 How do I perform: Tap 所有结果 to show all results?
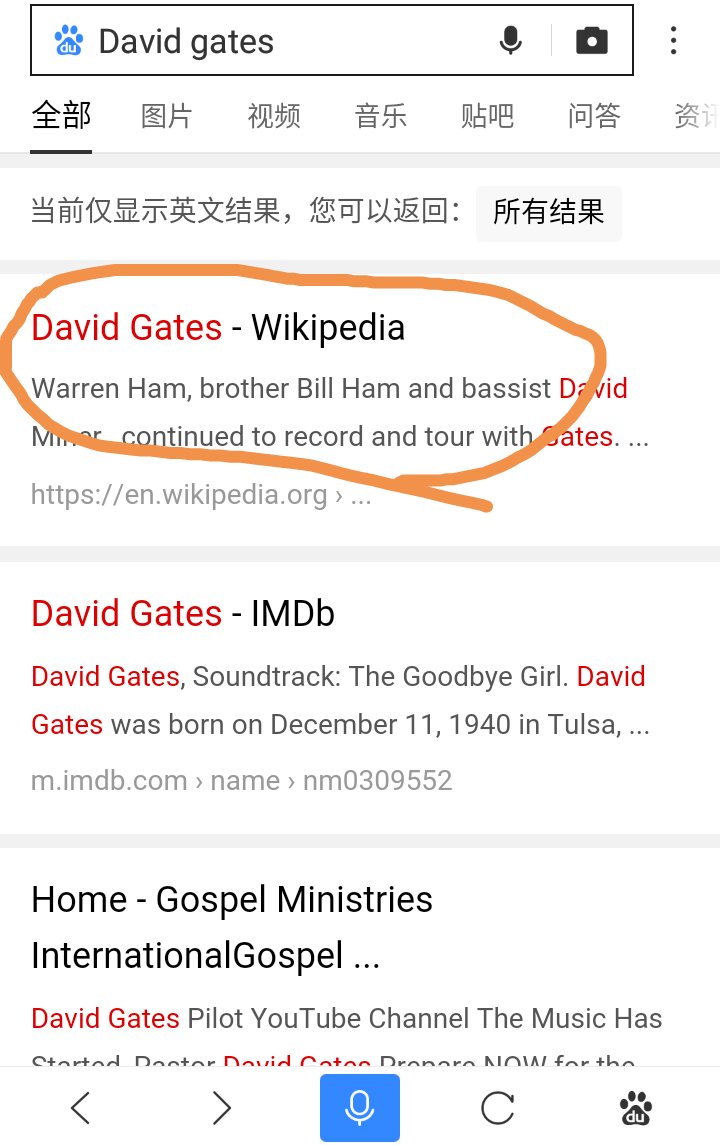[548, 212]
